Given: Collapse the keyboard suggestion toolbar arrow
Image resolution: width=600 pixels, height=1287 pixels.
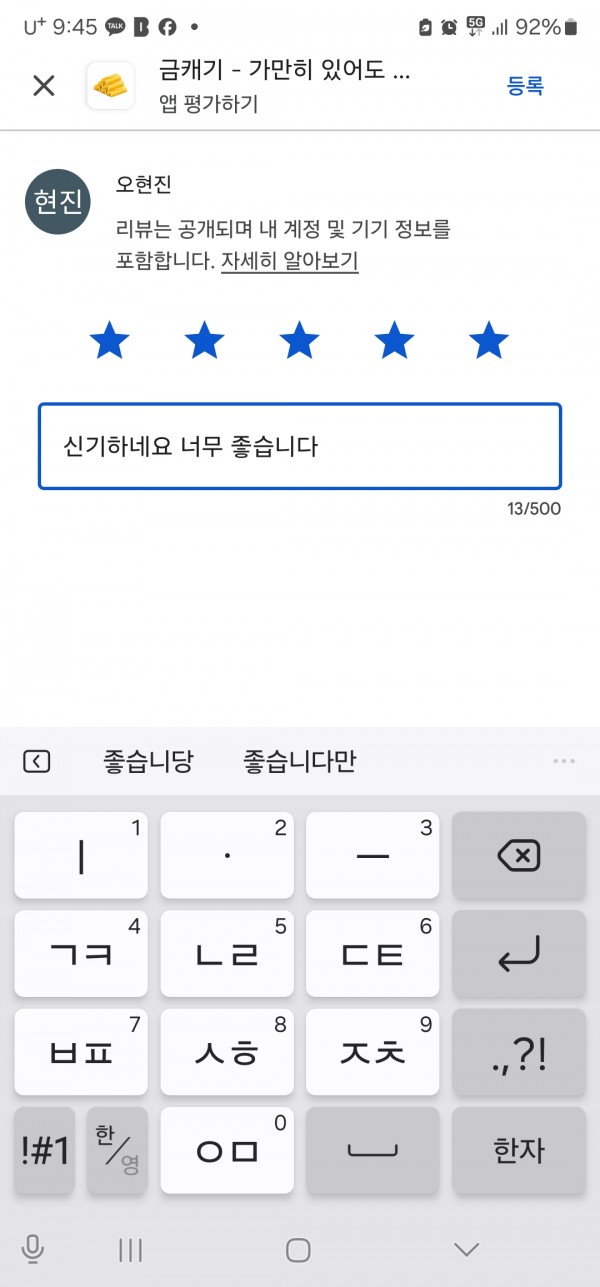Looking at the screenshot, I should click(x=36, y=762).
